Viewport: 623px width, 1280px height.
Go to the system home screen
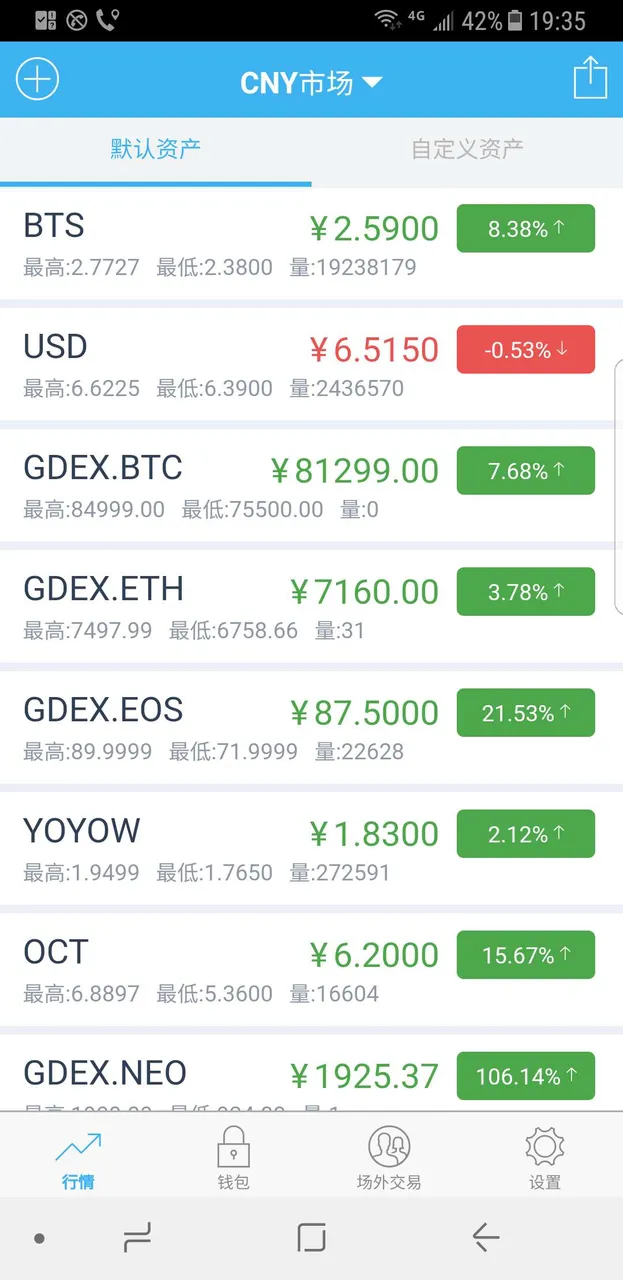311,1238
